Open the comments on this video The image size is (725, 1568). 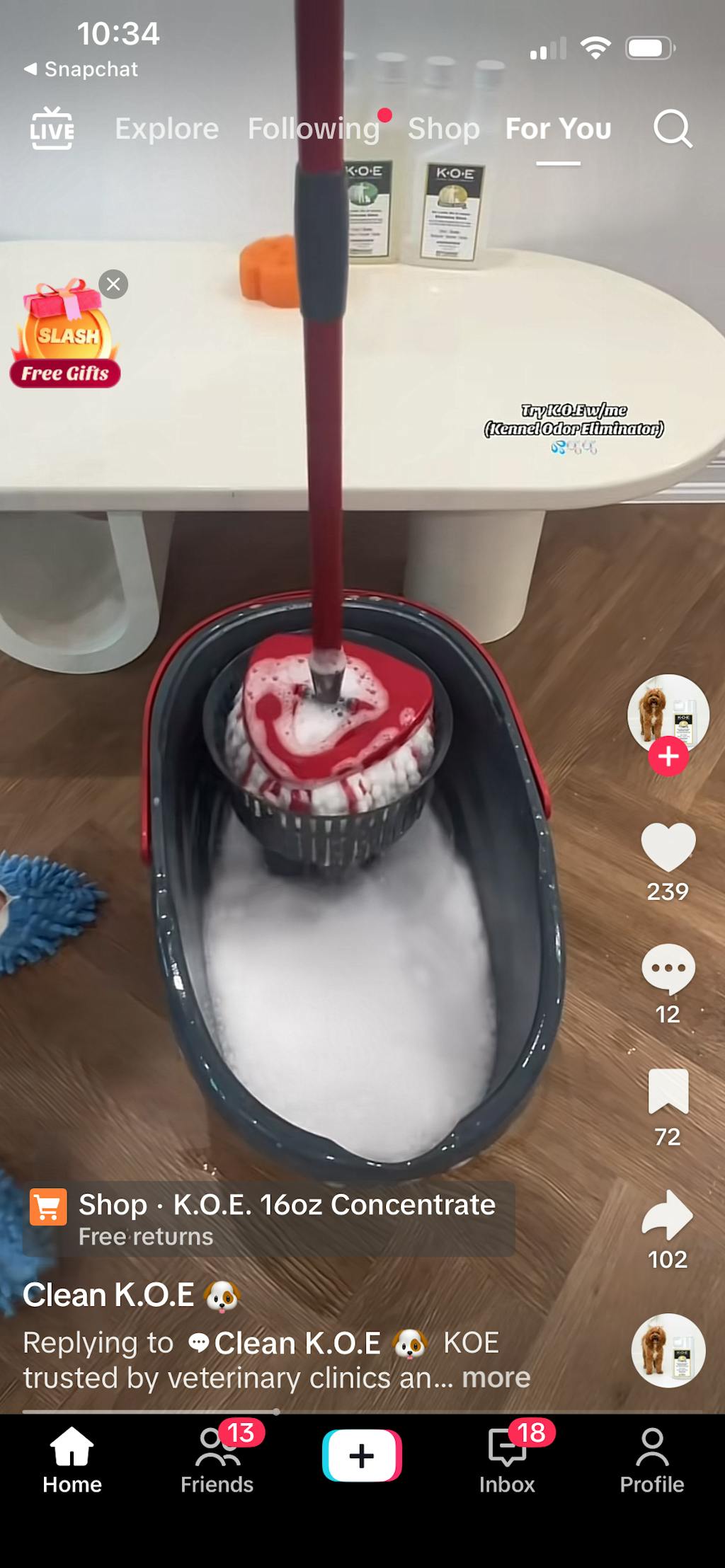coord(668,969)
